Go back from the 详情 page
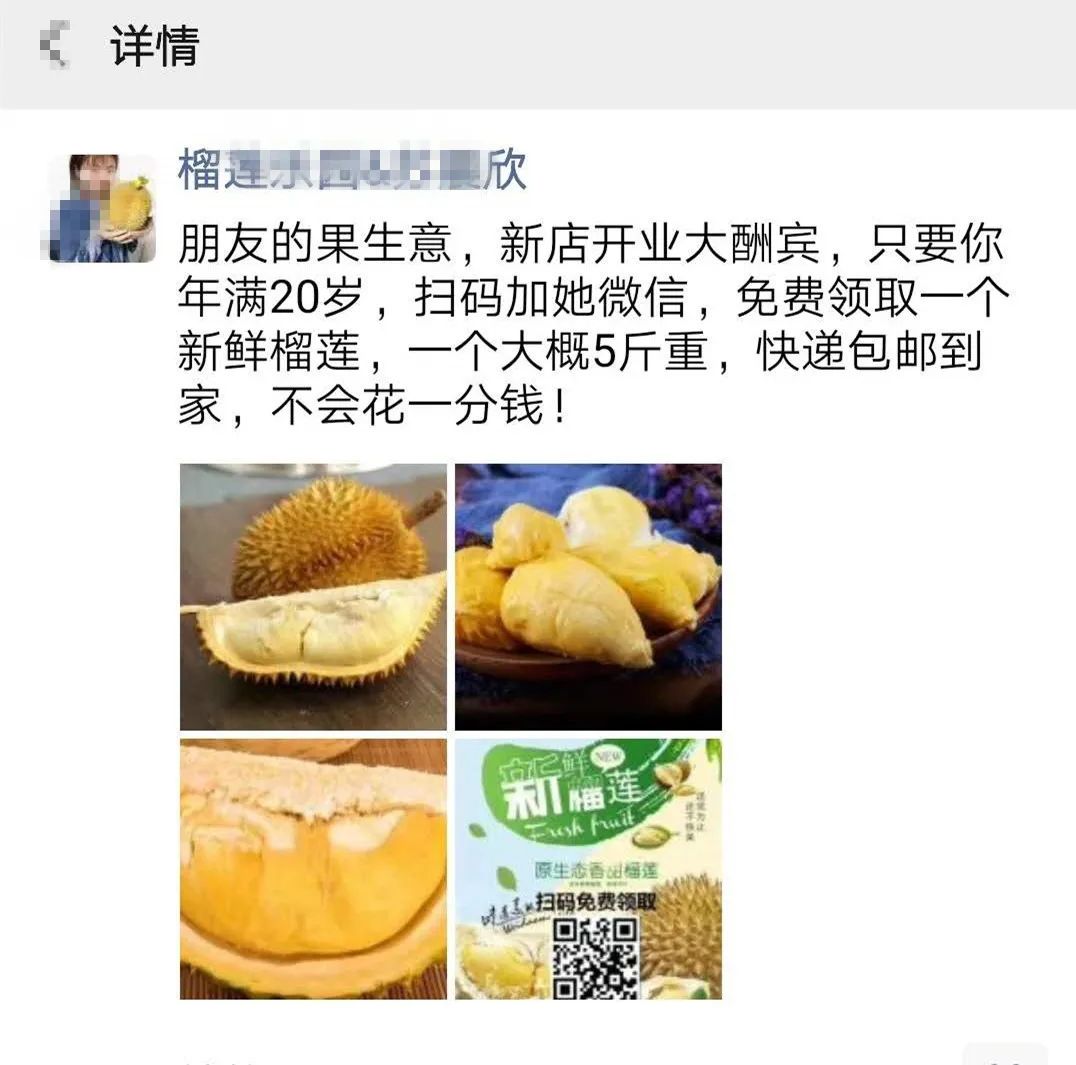Viewport: 1076px width, 1065px height. point(54,46)
